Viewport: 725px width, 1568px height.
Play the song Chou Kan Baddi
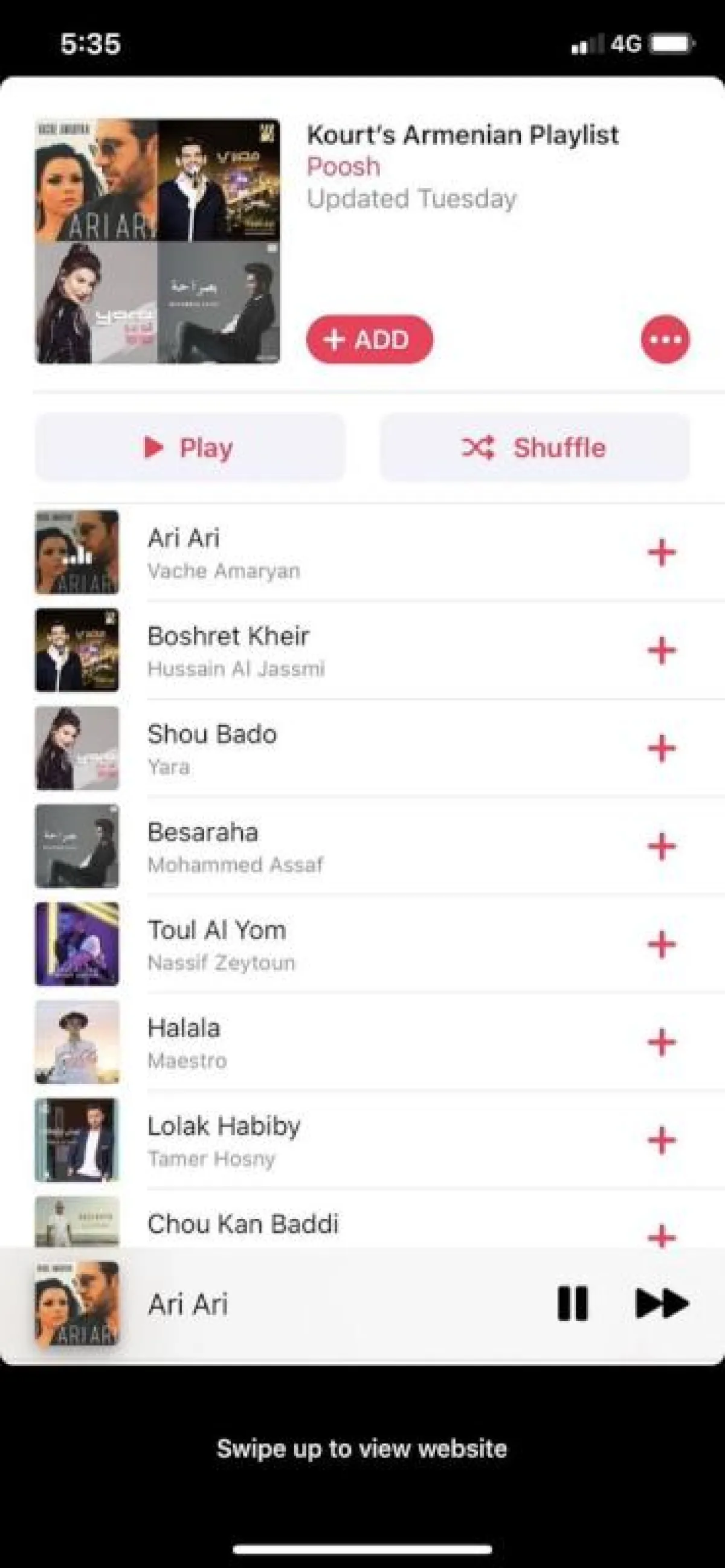point(243,1224)
